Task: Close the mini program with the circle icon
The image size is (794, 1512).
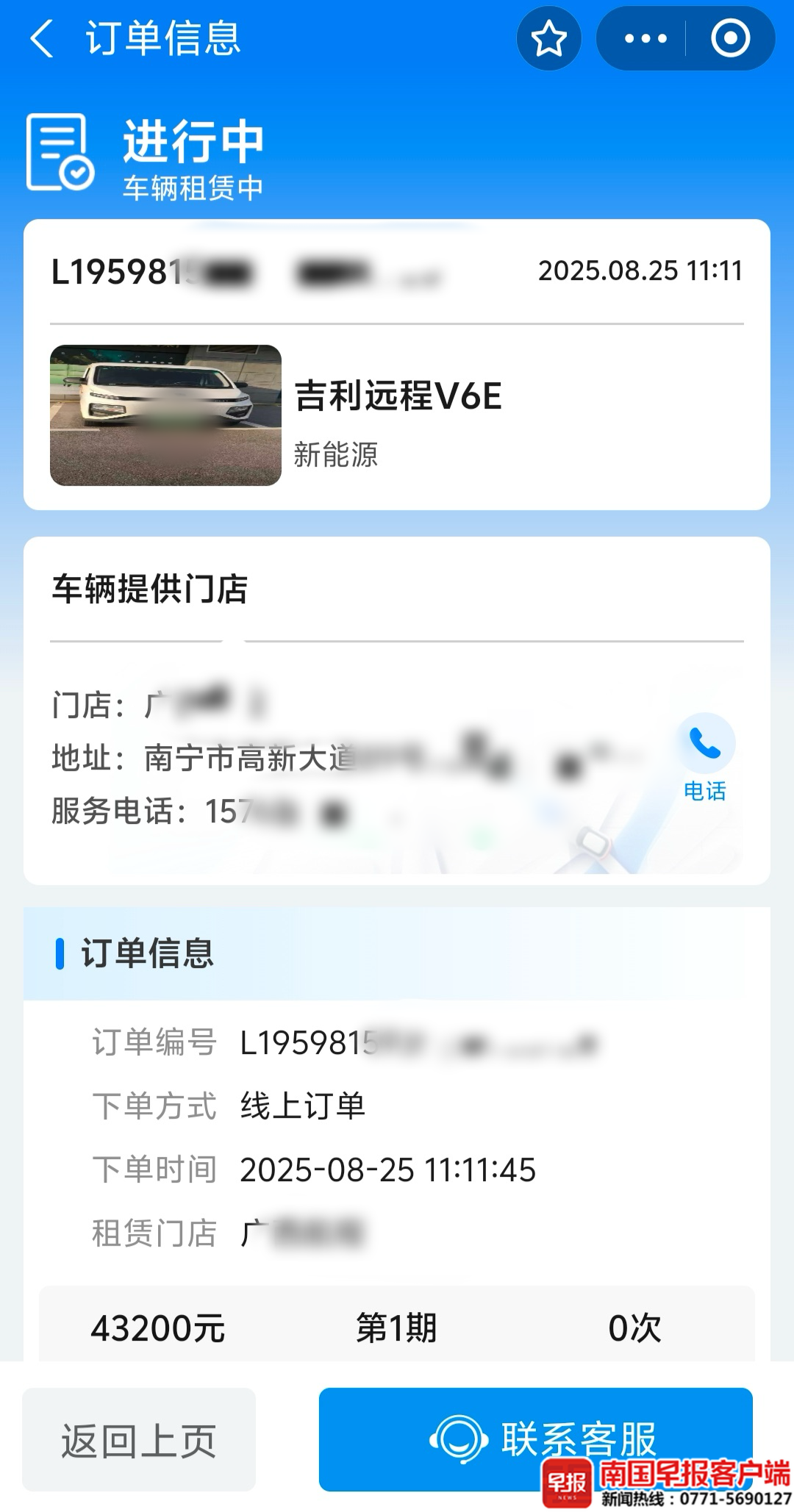Action: point(730,38)
